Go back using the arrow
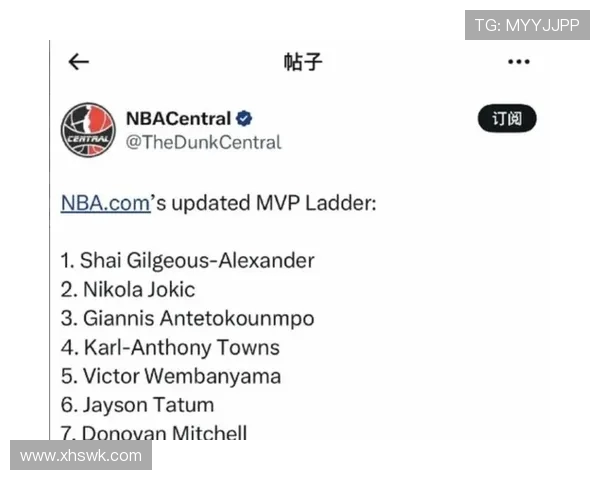600x480 pixels. [x=79, y=62]
